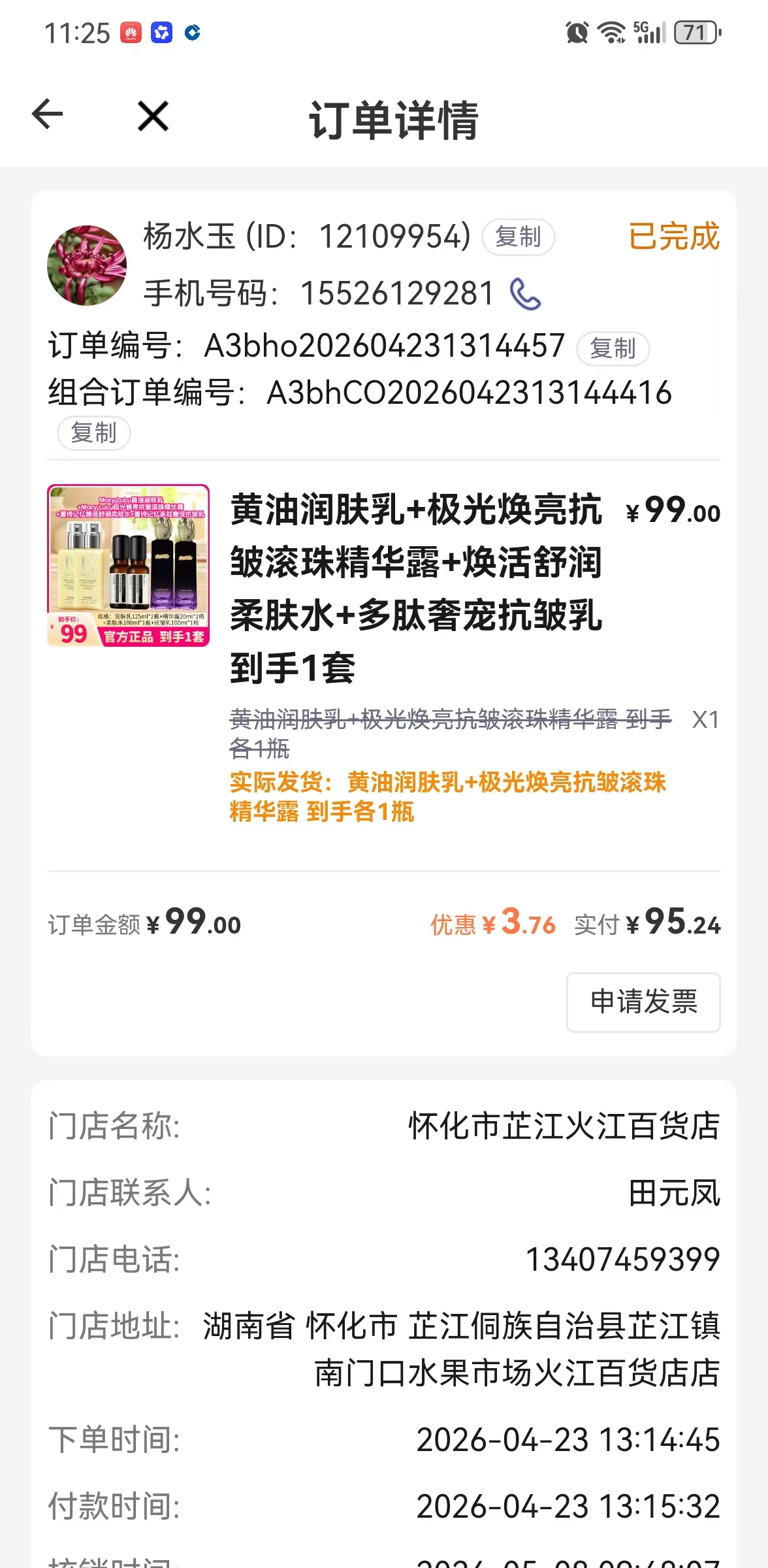The width and height of the screenshot is (768, 1568).
Task: Copy order number A3bho202604231314457
Action: point(613,348)
